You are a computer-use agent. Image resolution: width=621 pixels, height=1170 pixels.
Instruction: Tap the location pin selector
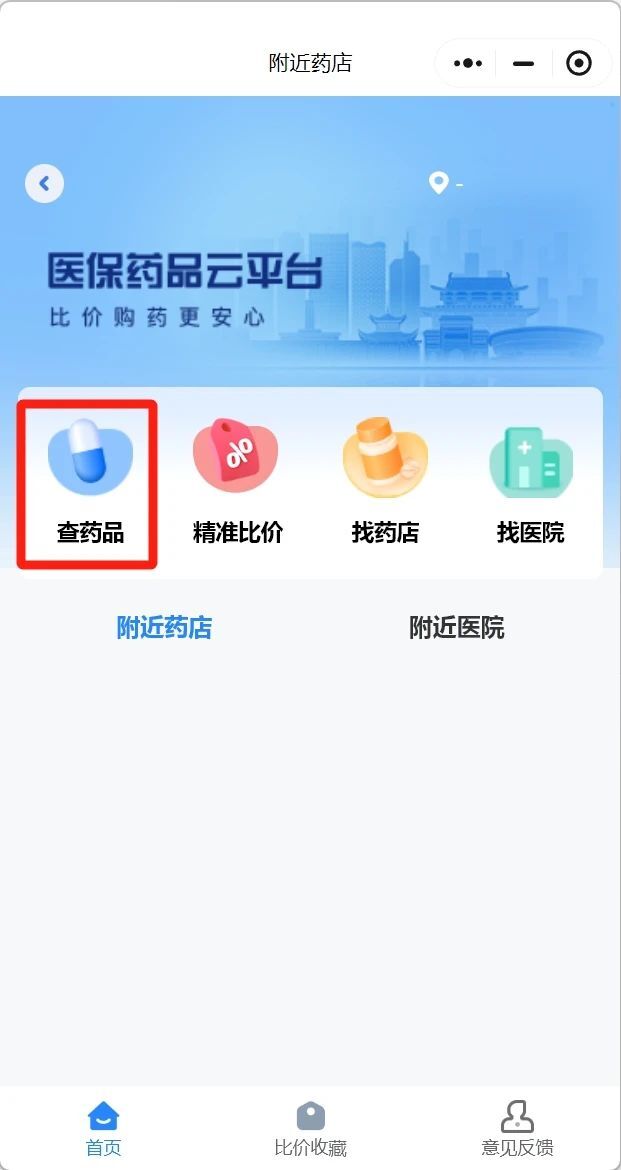click(445, 184)
